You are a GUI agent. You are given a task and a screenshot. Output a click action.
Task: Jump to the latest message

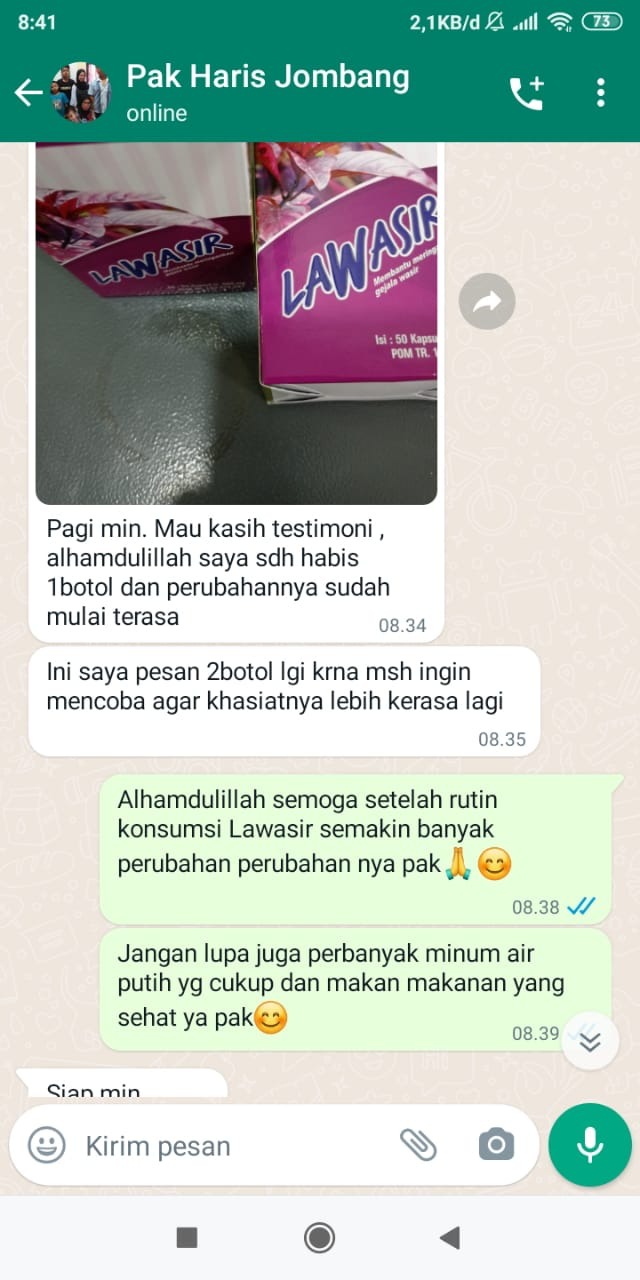coord(590,1041)
